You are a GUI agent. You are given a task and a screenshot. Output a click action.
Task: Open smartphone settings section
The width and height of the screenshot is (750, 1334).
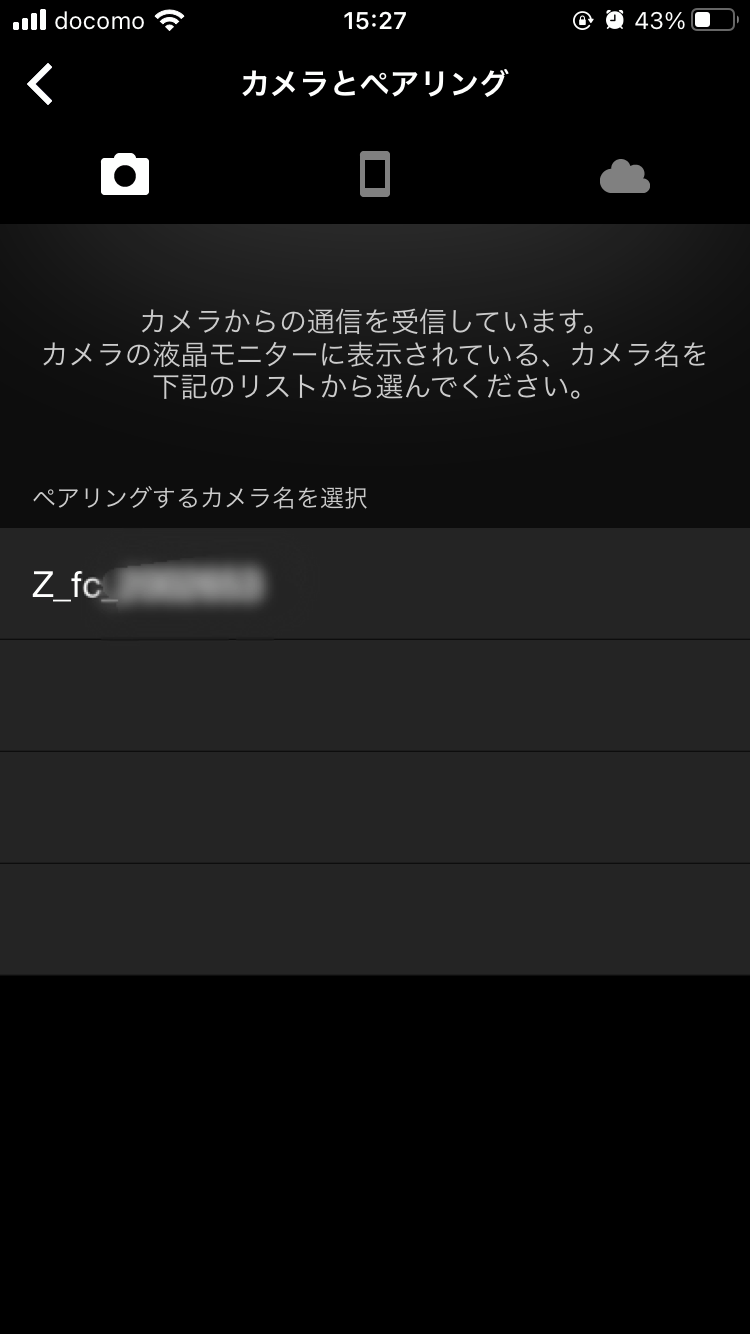point(375,174)
